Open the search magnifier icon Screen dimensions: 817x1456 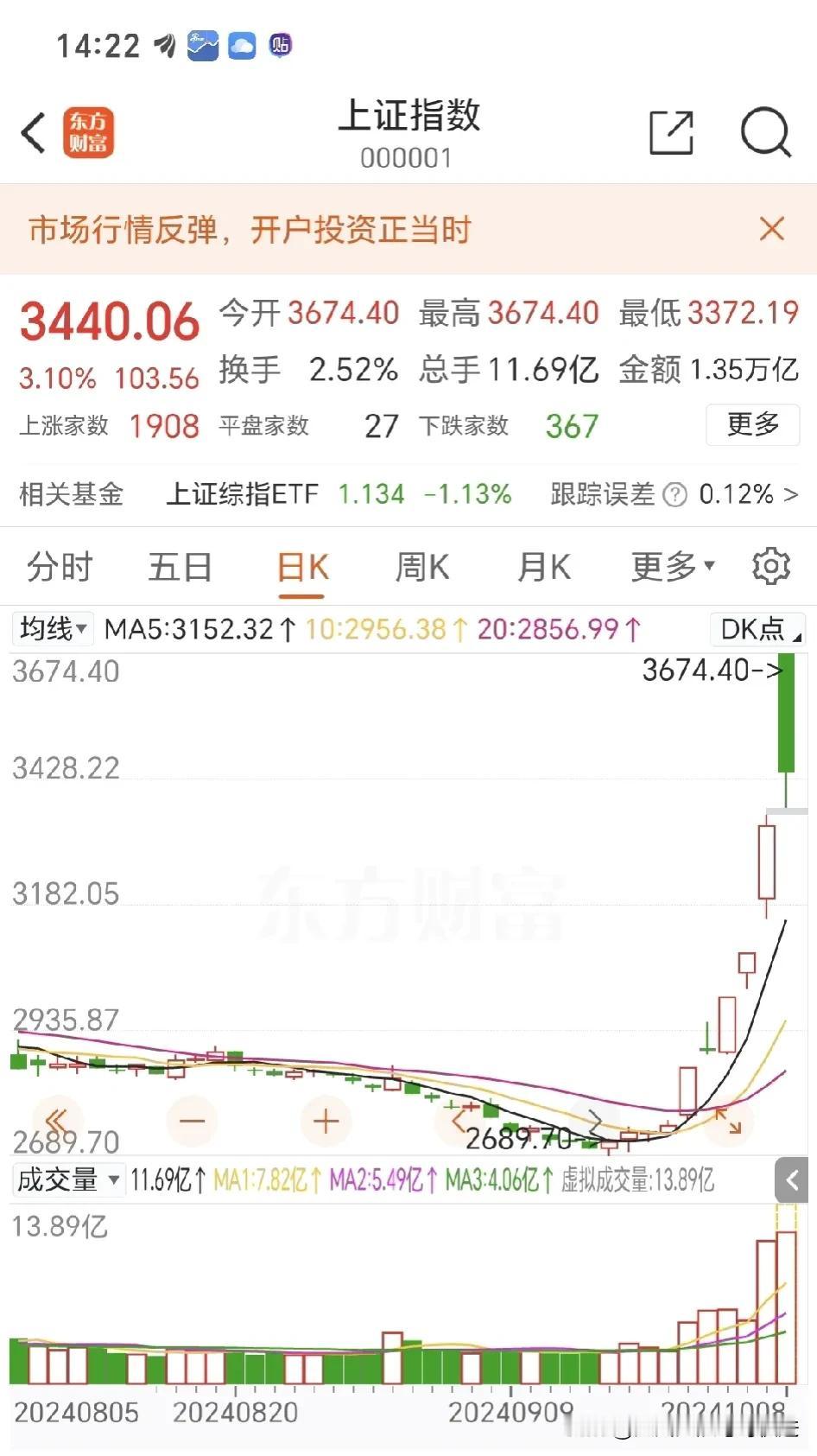[766, 133]
